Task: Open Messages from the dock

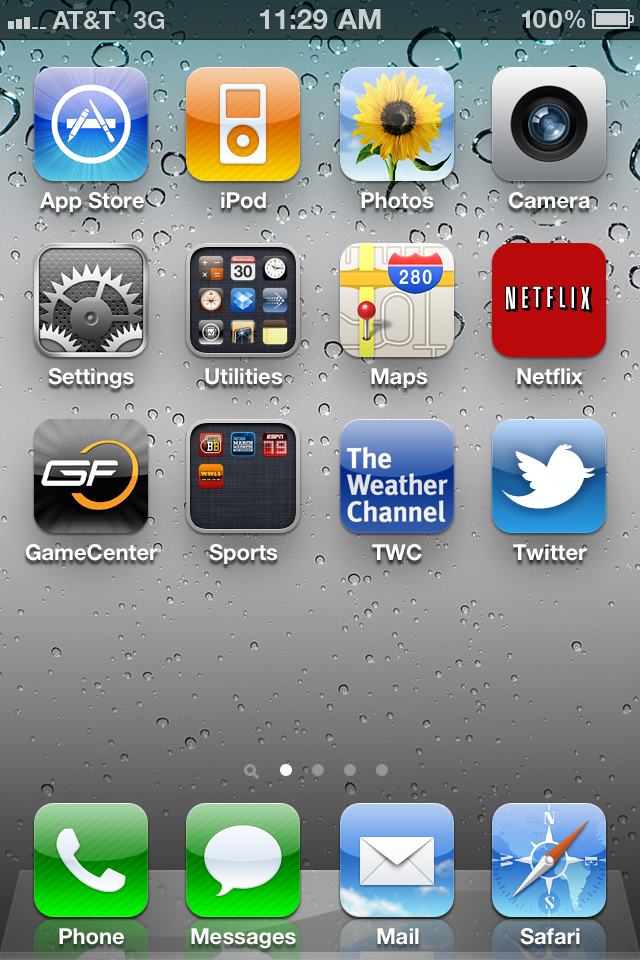Action: click(x=243, y=860)
